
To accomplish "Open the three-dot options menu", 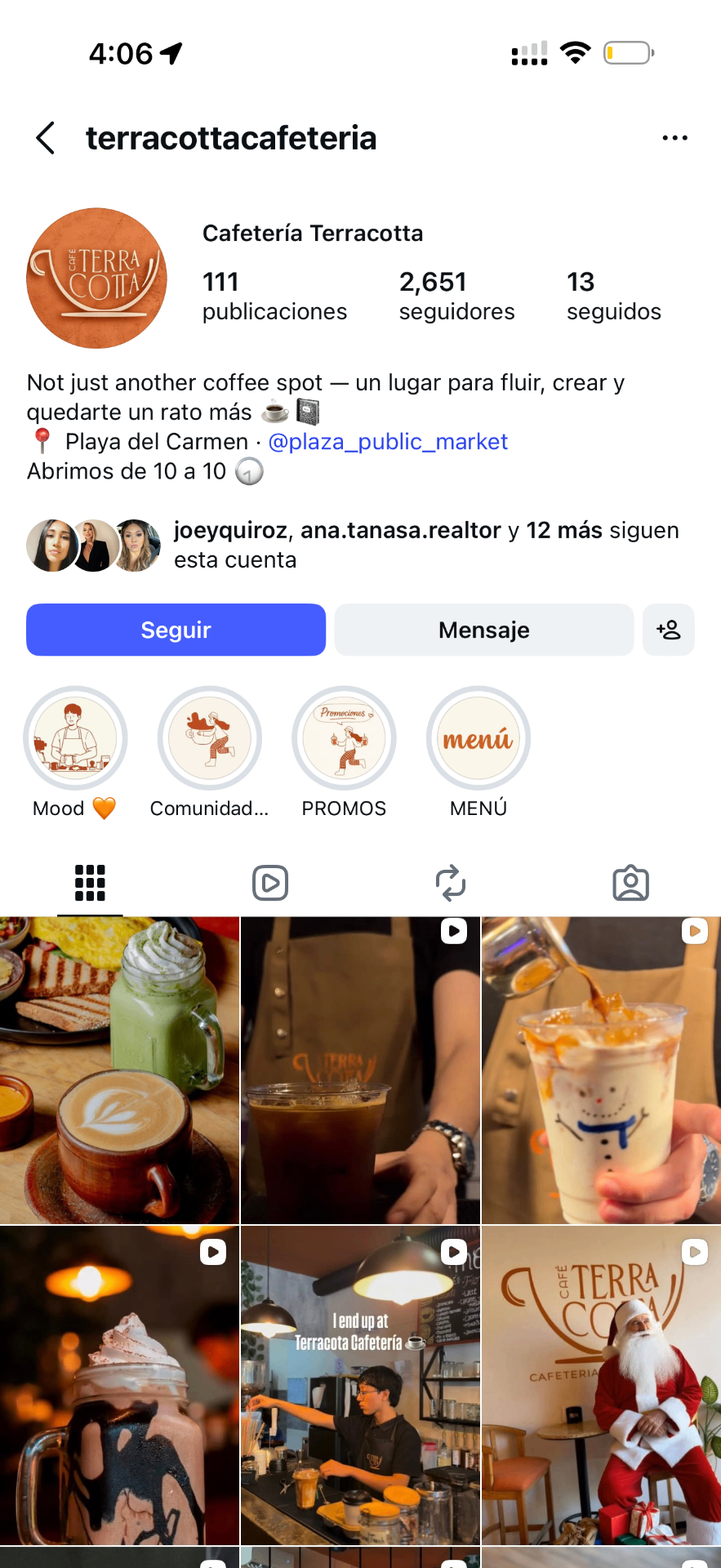I will point(674,138).
